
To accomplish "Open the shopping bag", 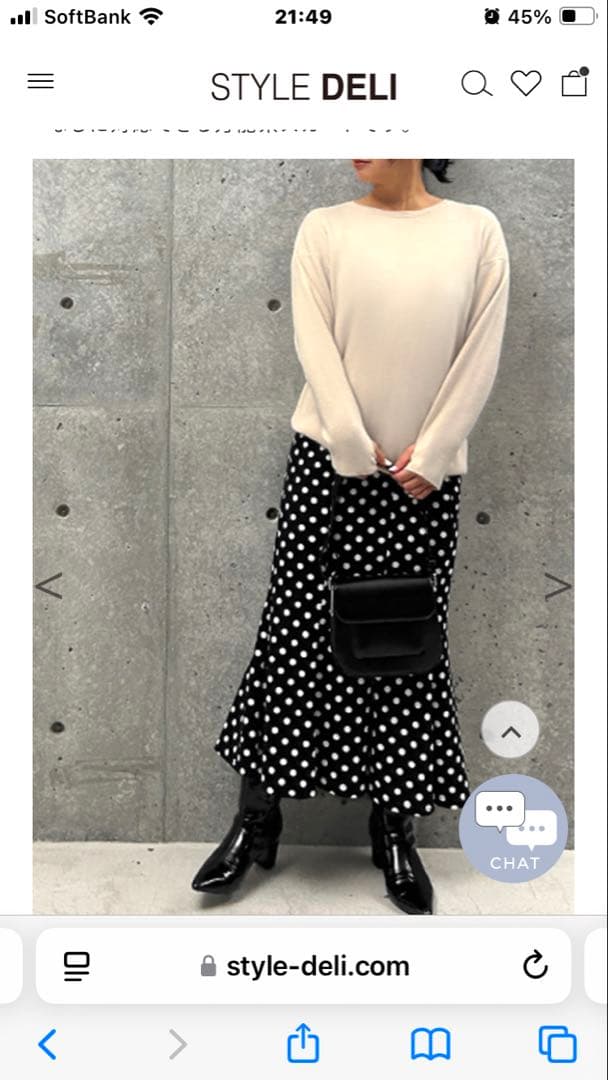I will click(x=575, y=83).
